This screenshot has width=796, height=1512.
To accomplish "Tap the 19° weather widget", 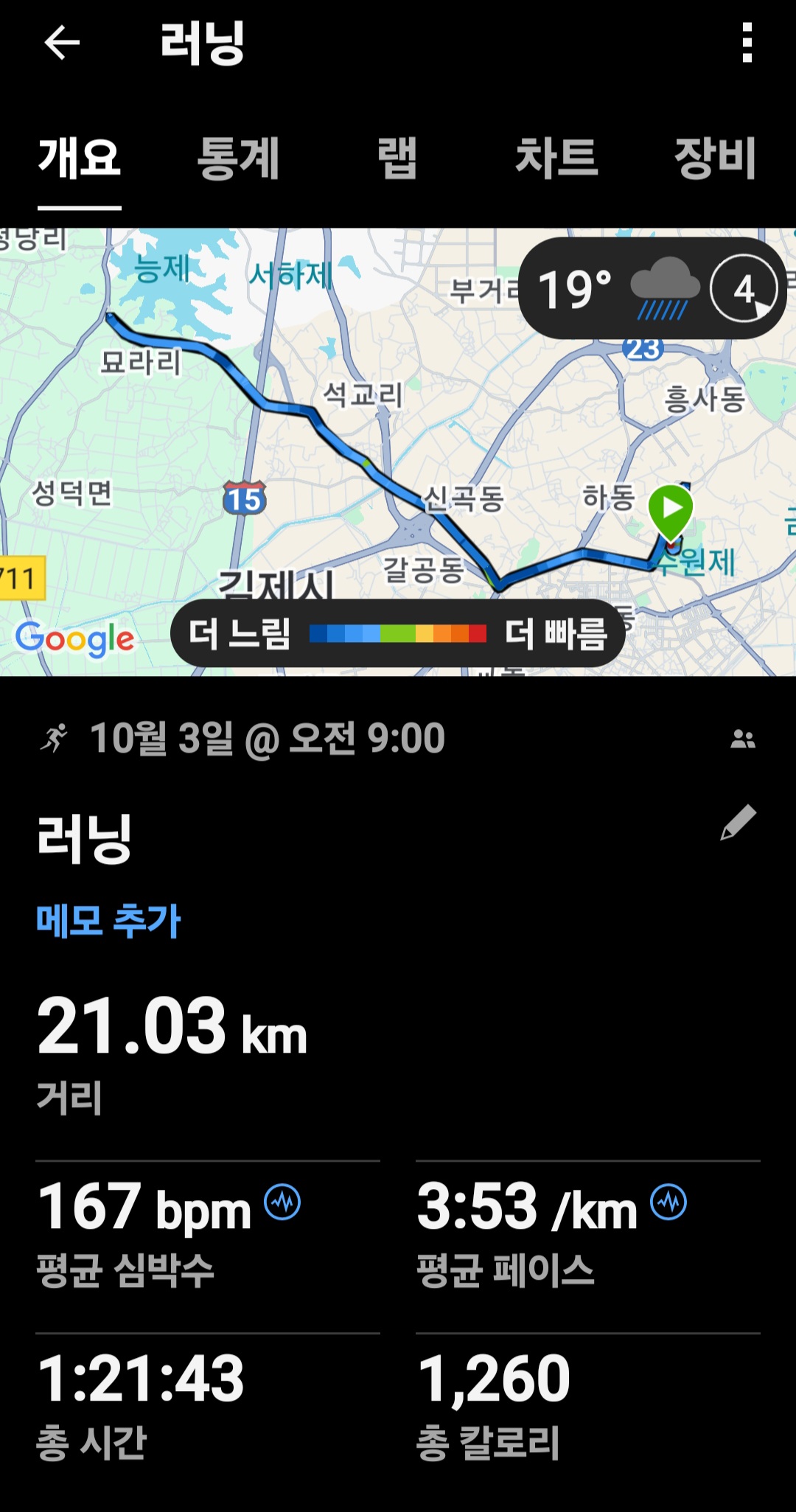I will pyautogui.click(x=652, y=288).
